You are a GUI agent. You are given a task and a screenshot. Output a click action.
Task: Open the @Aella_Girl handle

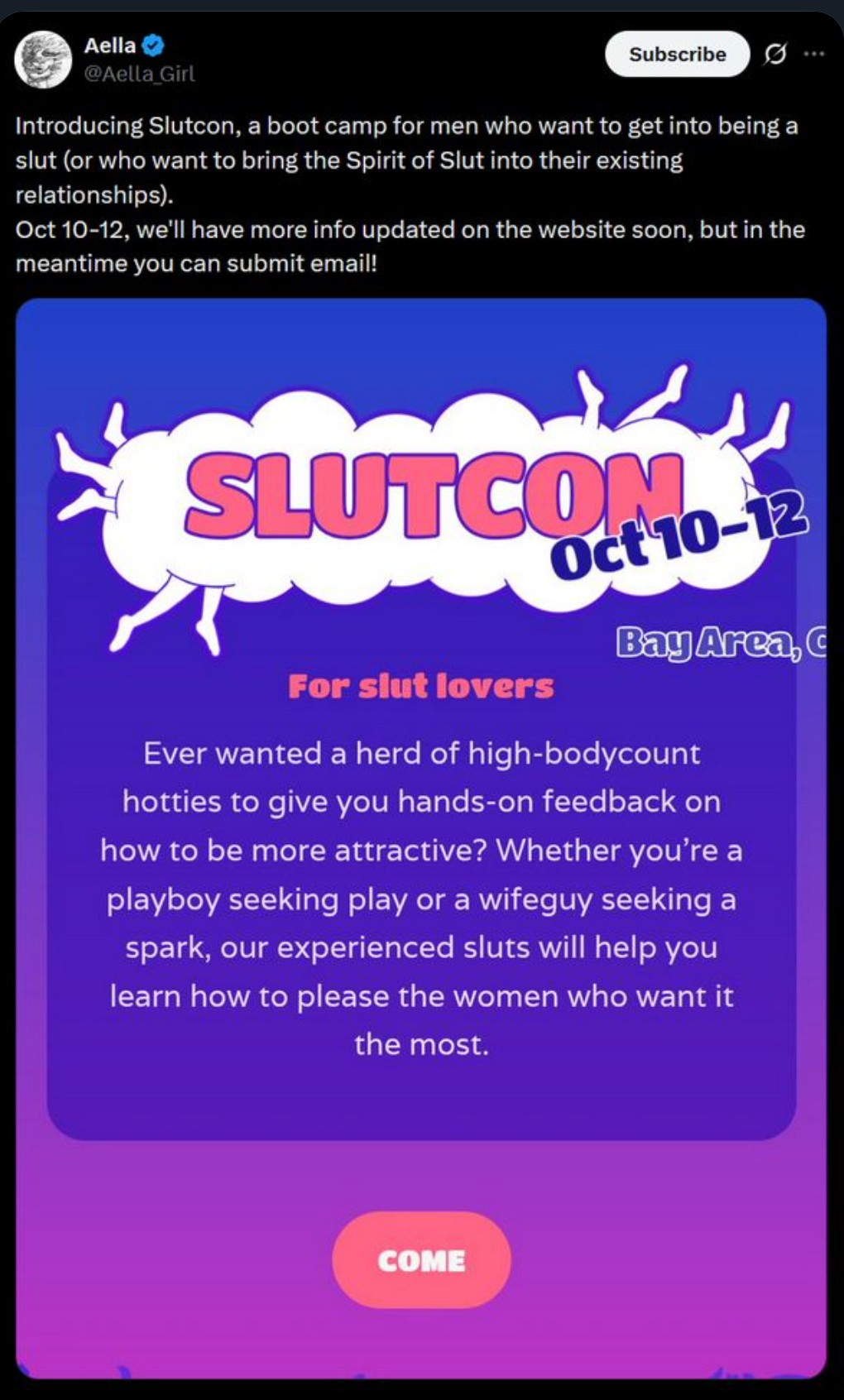click(x=139, y=74)
